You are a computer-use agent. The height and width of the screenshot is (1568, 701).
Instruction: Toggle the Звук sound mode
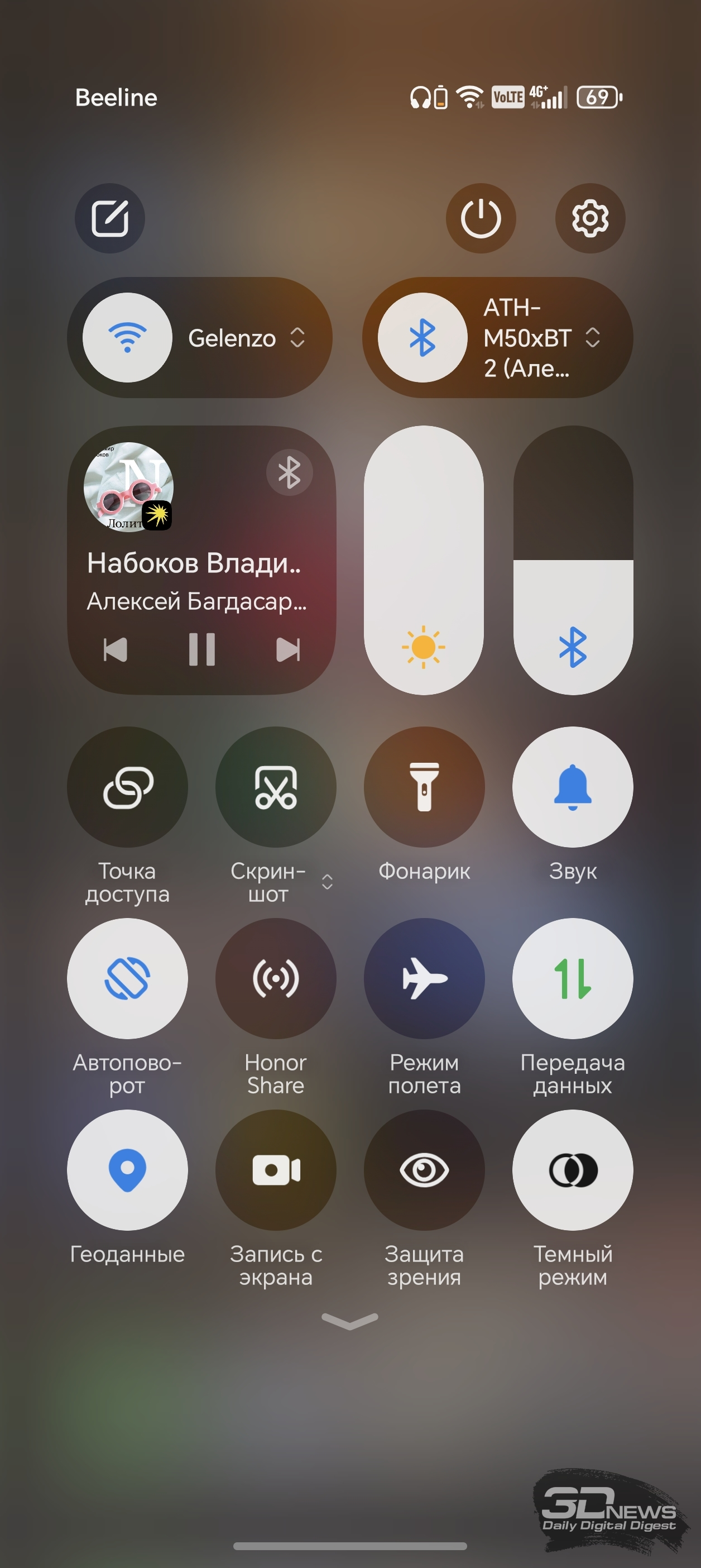(573, 786)
